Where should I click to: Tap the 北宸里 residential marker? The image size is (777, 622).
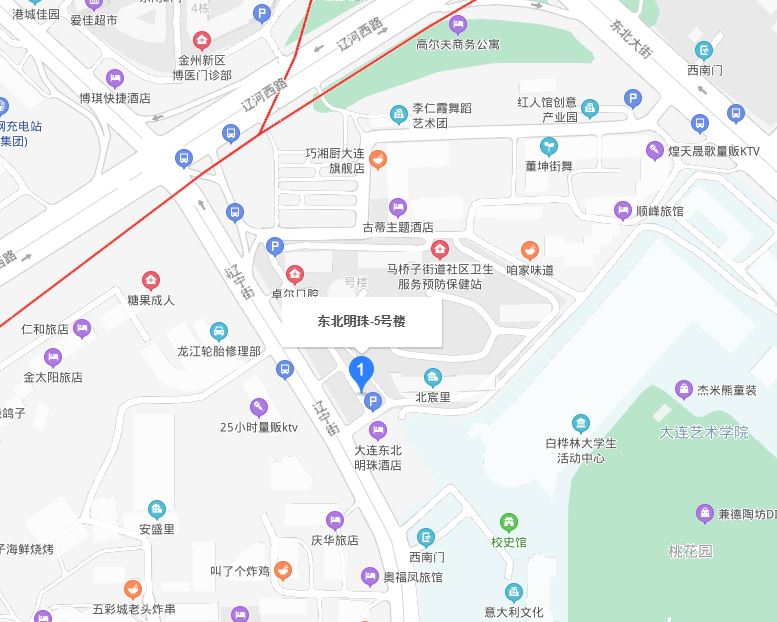tap(432, 377)
